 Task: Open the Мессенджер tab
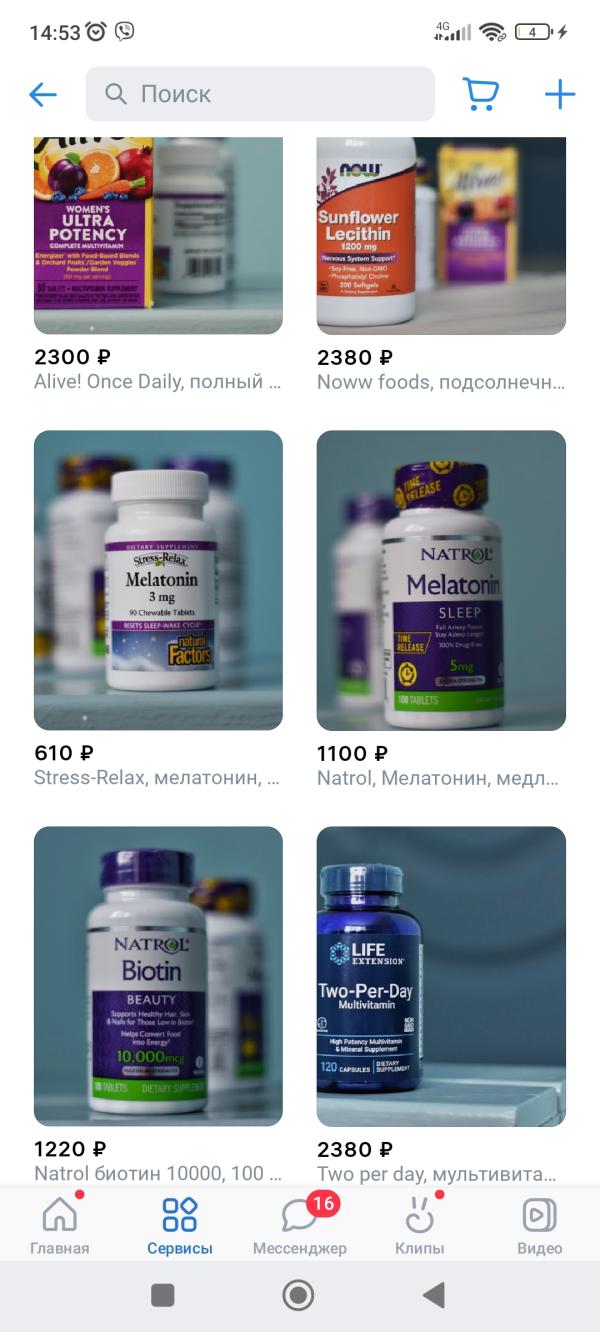tap(300, 1226)
